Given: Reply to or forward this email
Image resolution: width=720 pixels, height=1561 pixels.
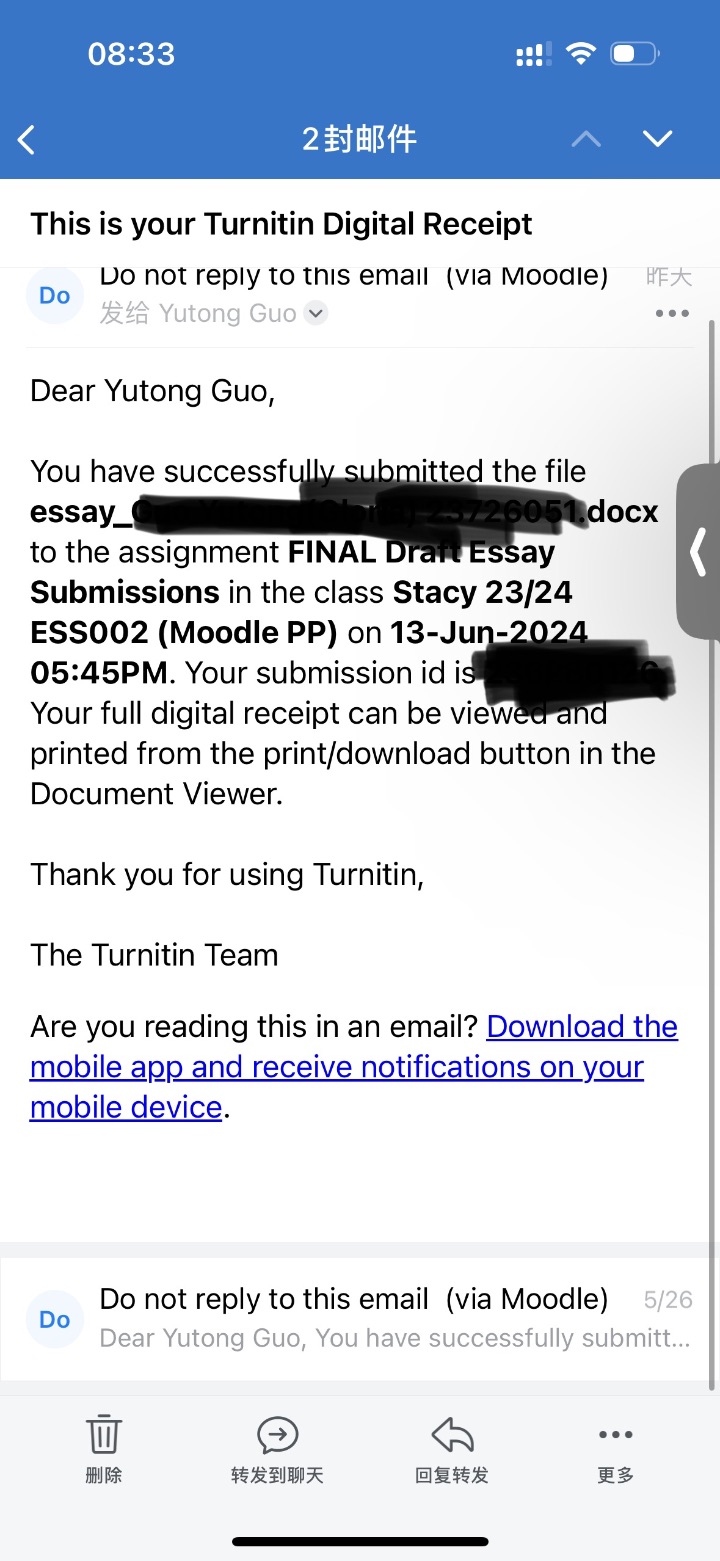Looking at the screenshot, I should point(452,1448).
